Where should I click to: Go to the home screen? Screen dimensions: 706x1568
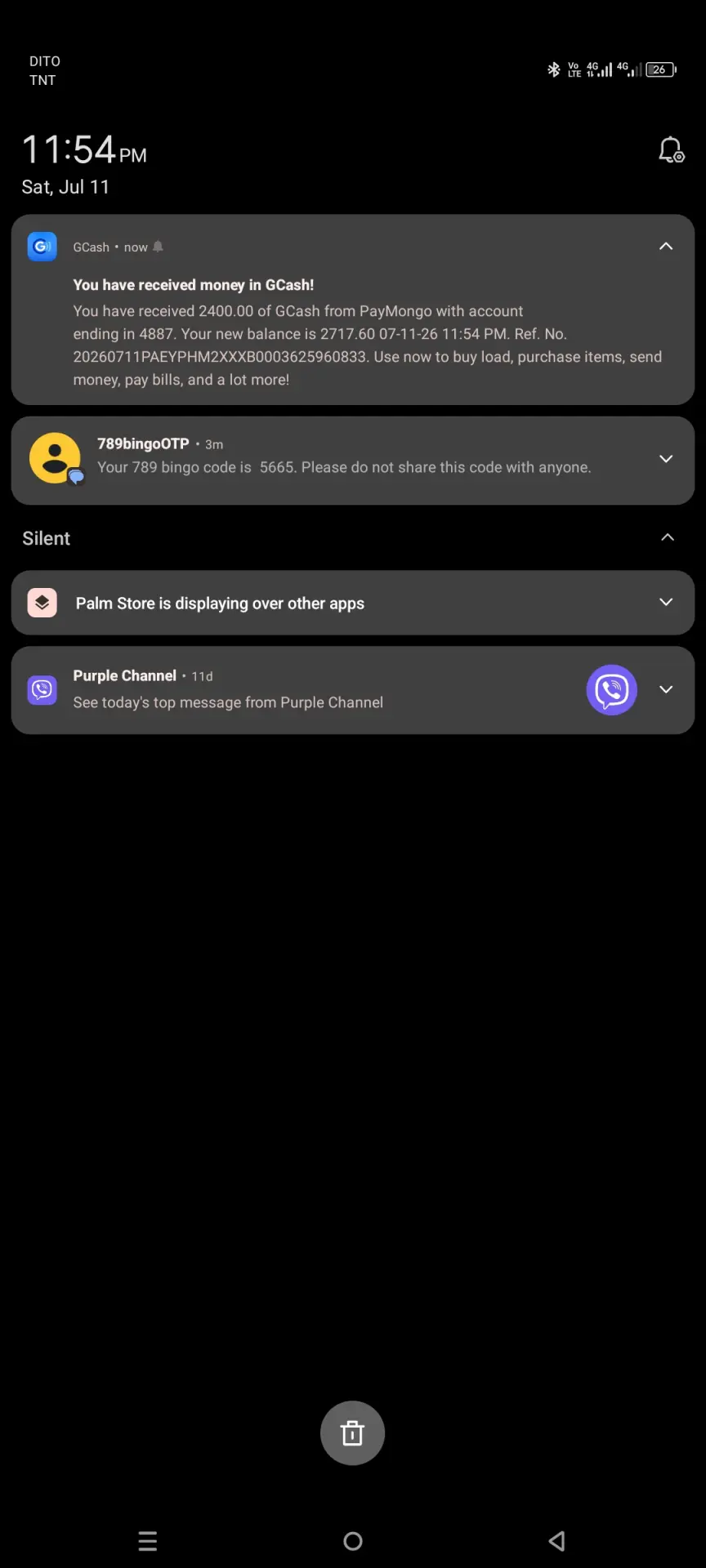point(353,1541)
